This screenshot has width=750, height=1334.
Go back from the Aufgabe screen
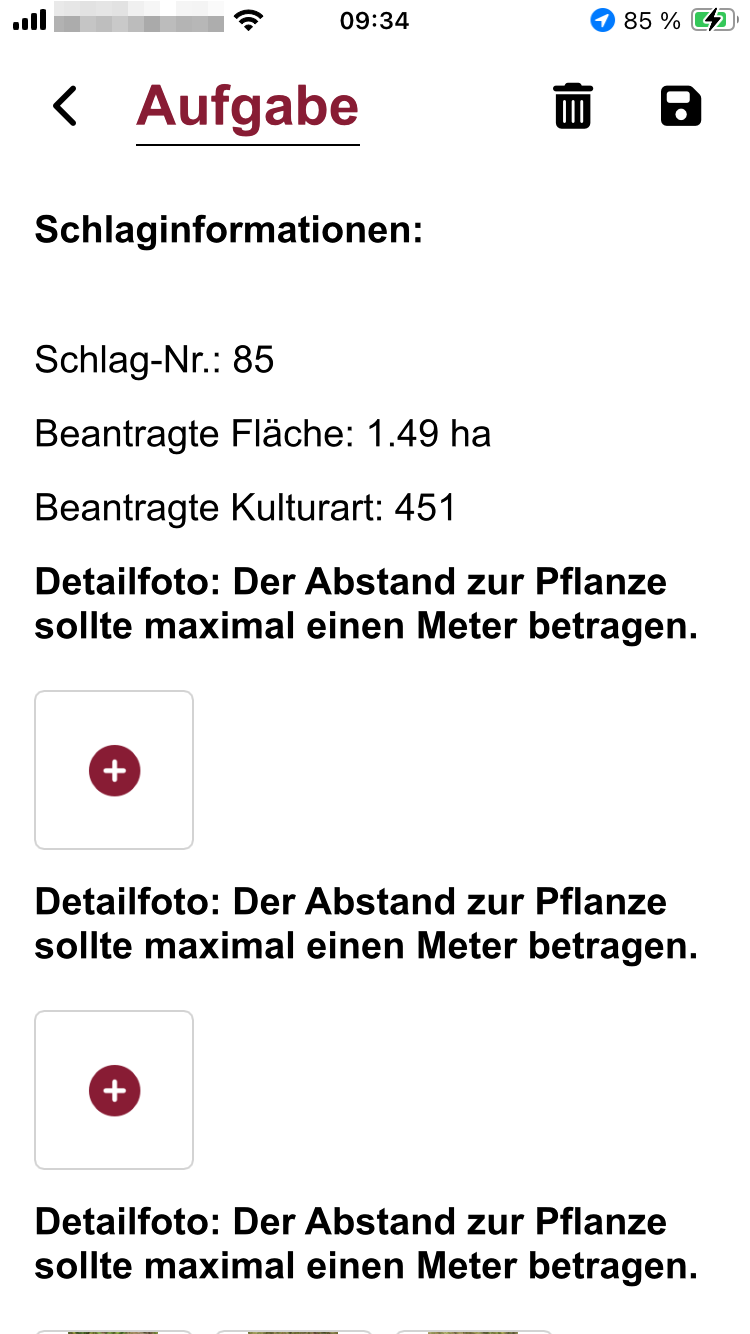tap(65, 106)
